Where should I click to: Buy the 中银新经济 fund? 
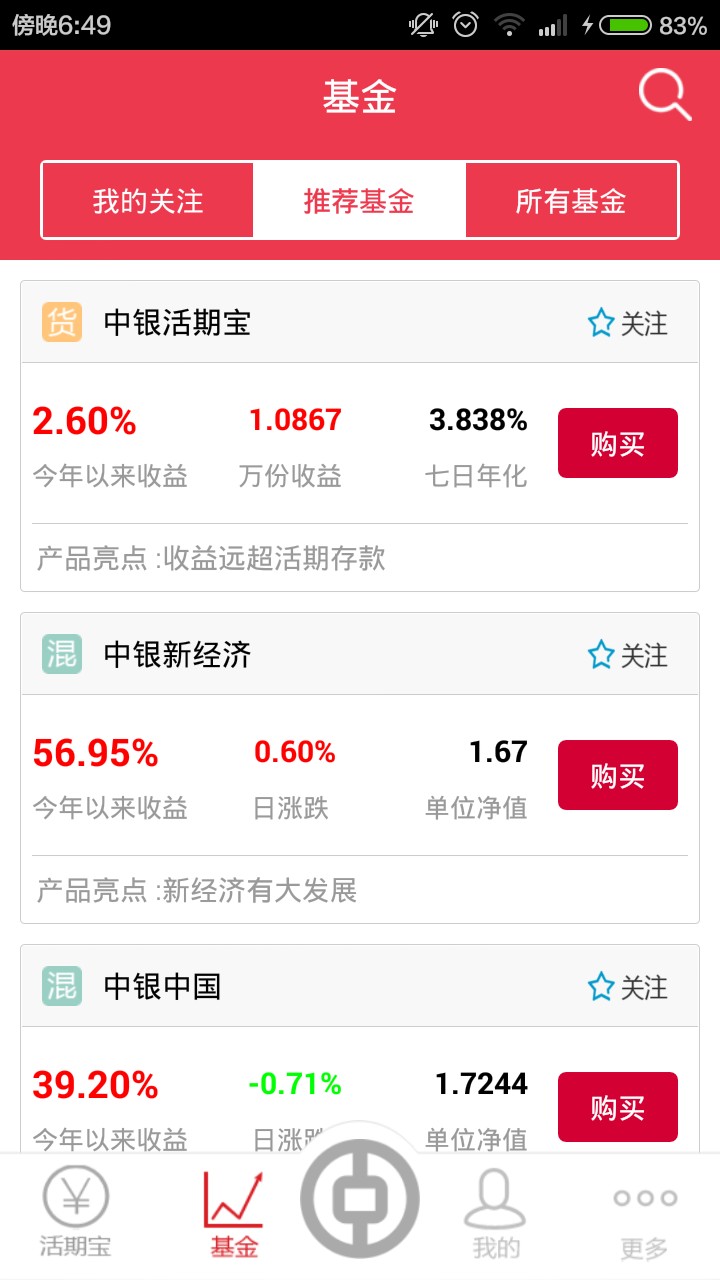point(617,775)
